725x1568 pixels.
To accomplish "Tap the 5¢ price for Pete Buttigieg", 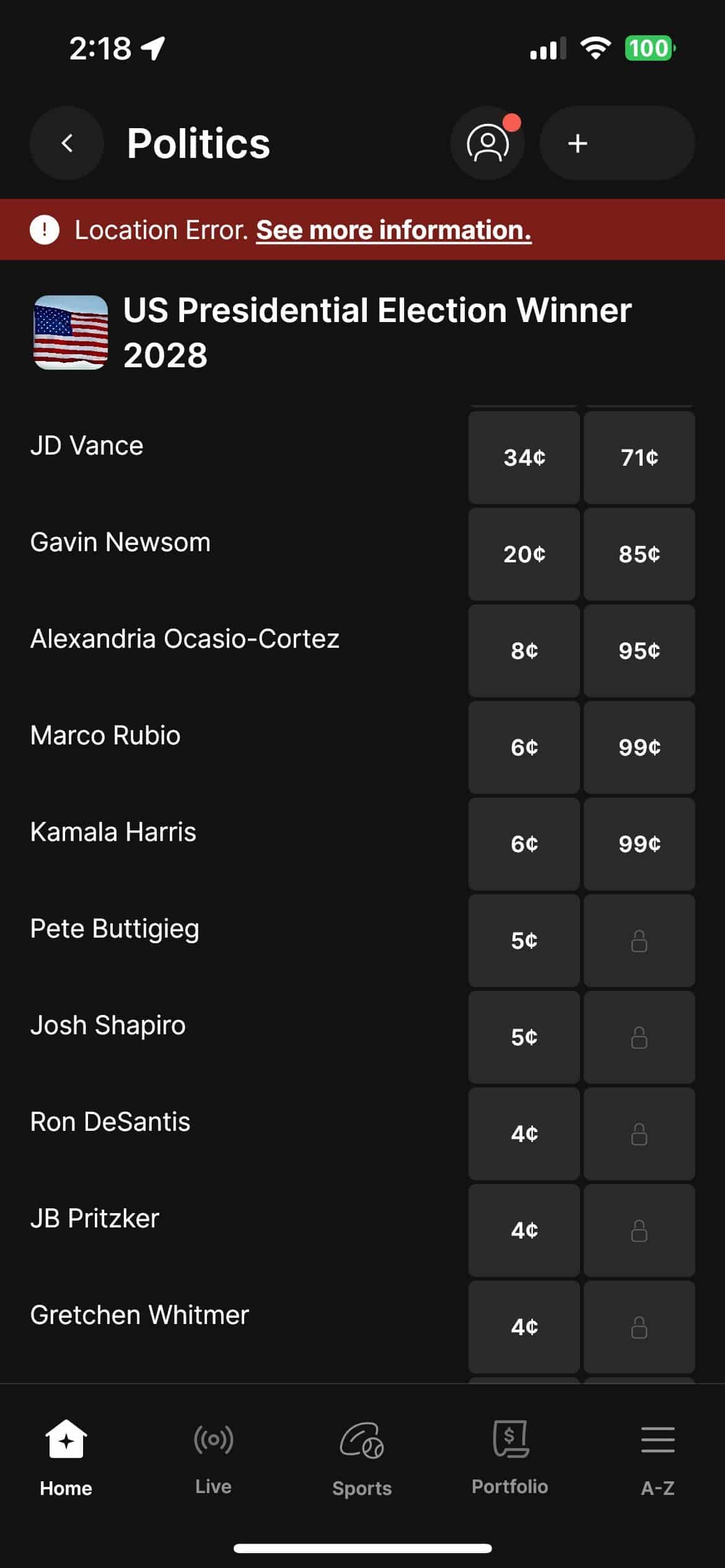I will tap(524, 940).
